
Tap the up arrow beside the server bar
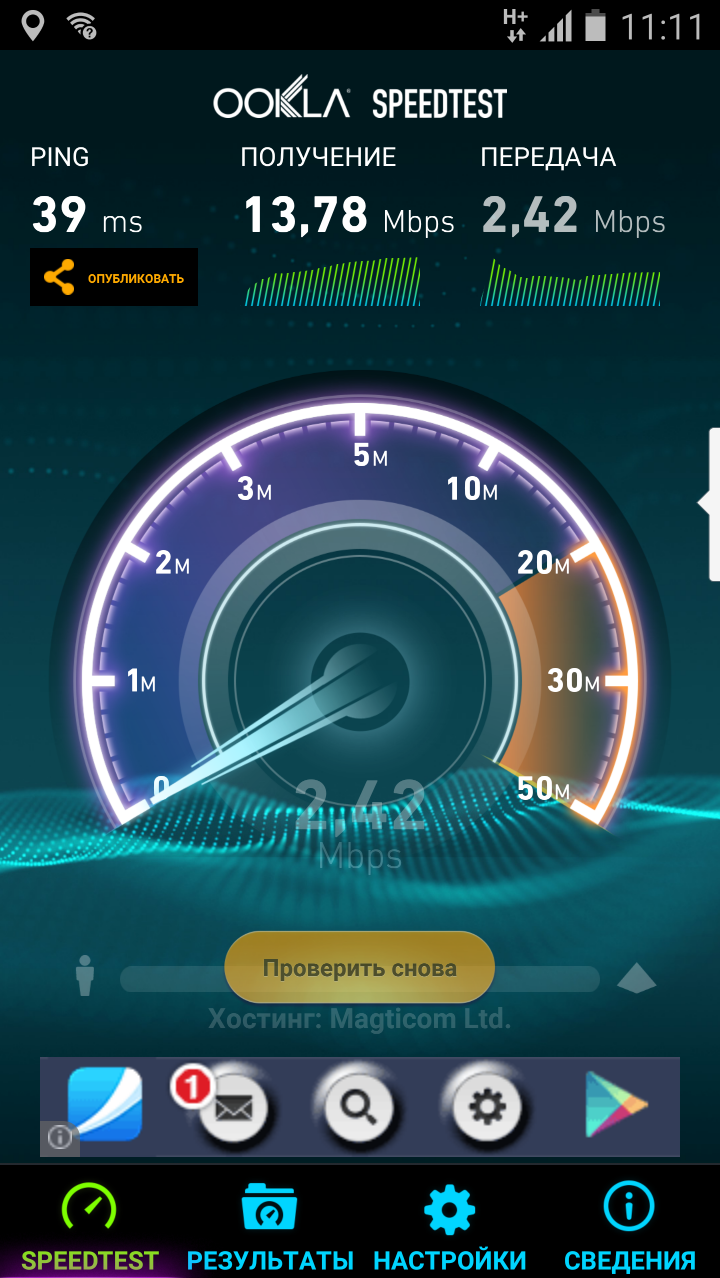[x=637, y=978]
